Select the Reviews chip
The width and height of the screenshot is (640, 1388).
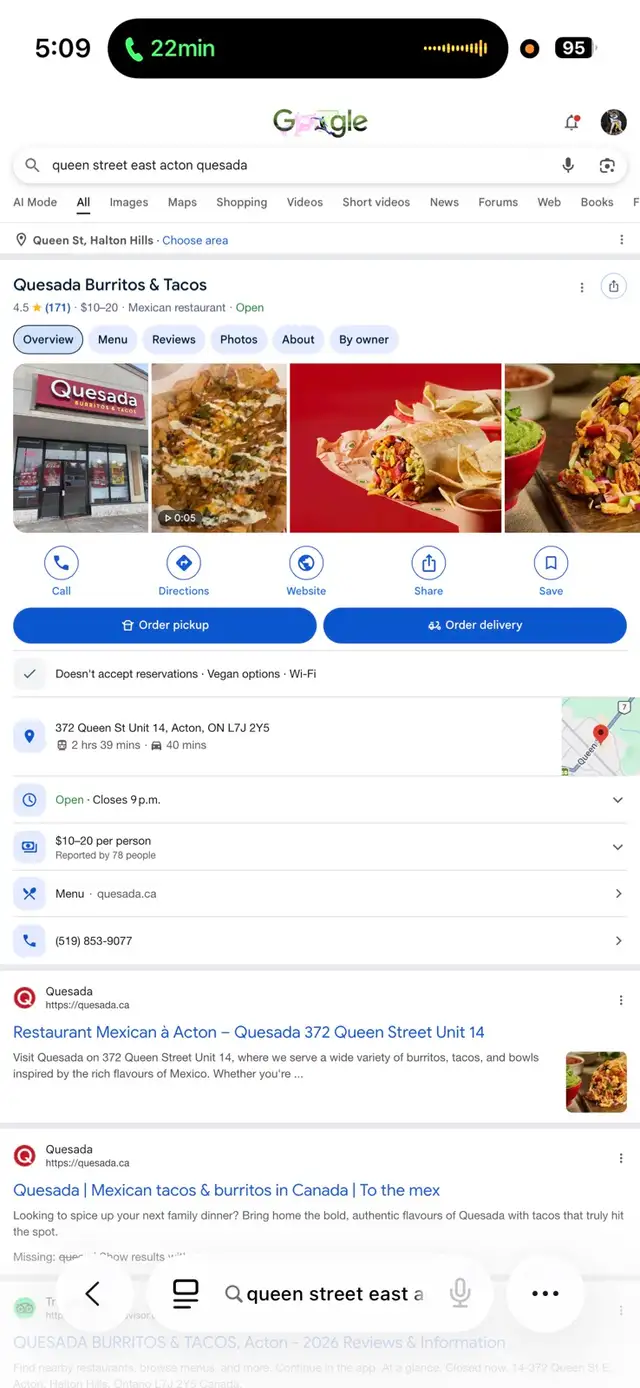[174, 339]
